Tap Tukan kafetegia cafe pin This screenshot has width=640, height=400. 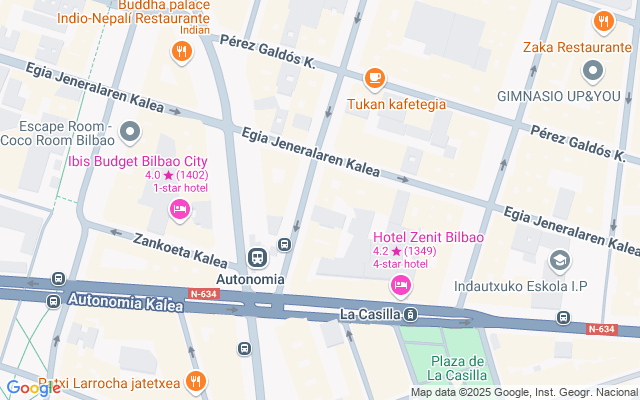375,78
